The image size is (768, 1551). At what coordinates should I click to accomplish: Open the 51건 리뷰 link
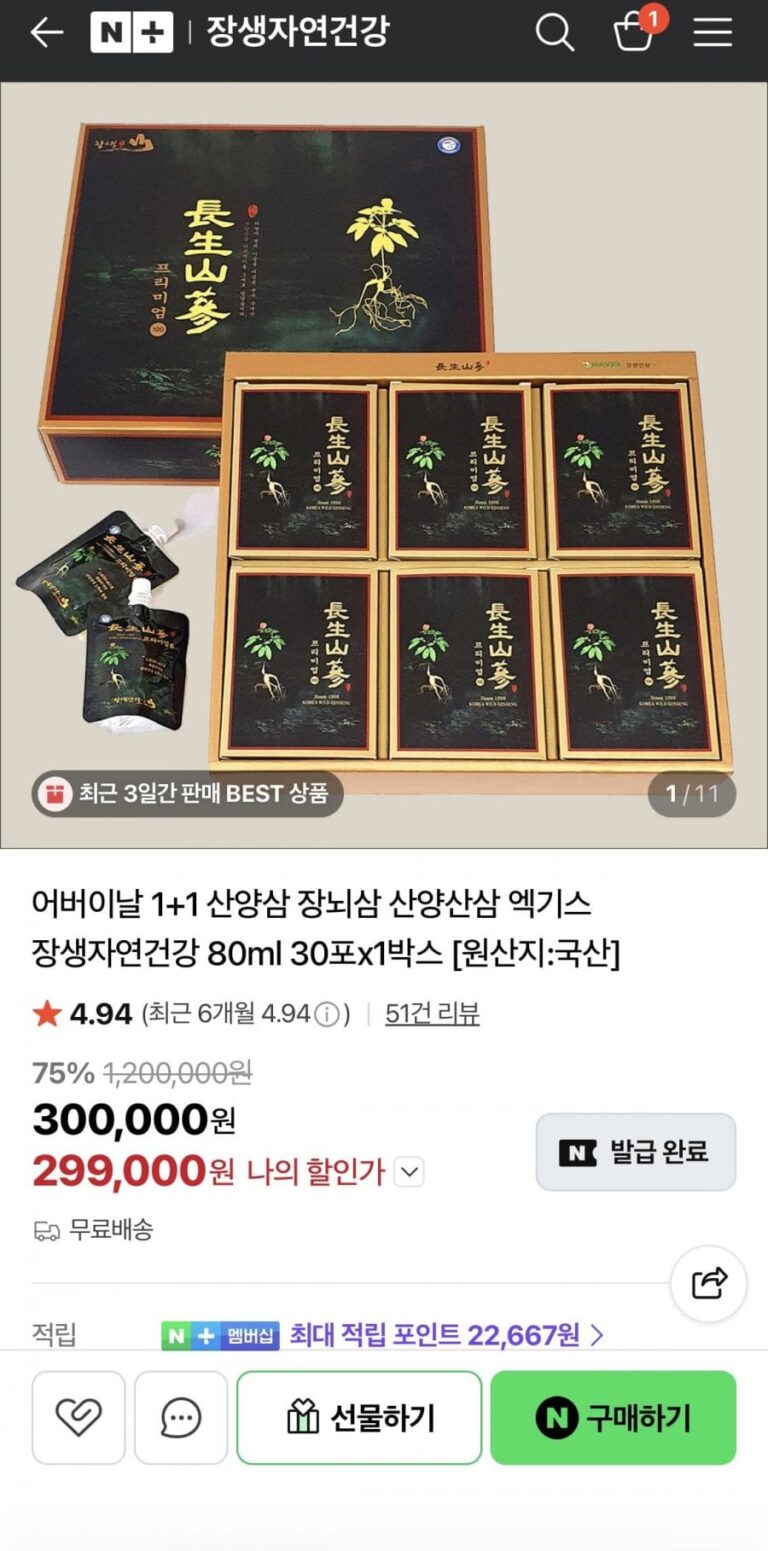pos(432,1014)
